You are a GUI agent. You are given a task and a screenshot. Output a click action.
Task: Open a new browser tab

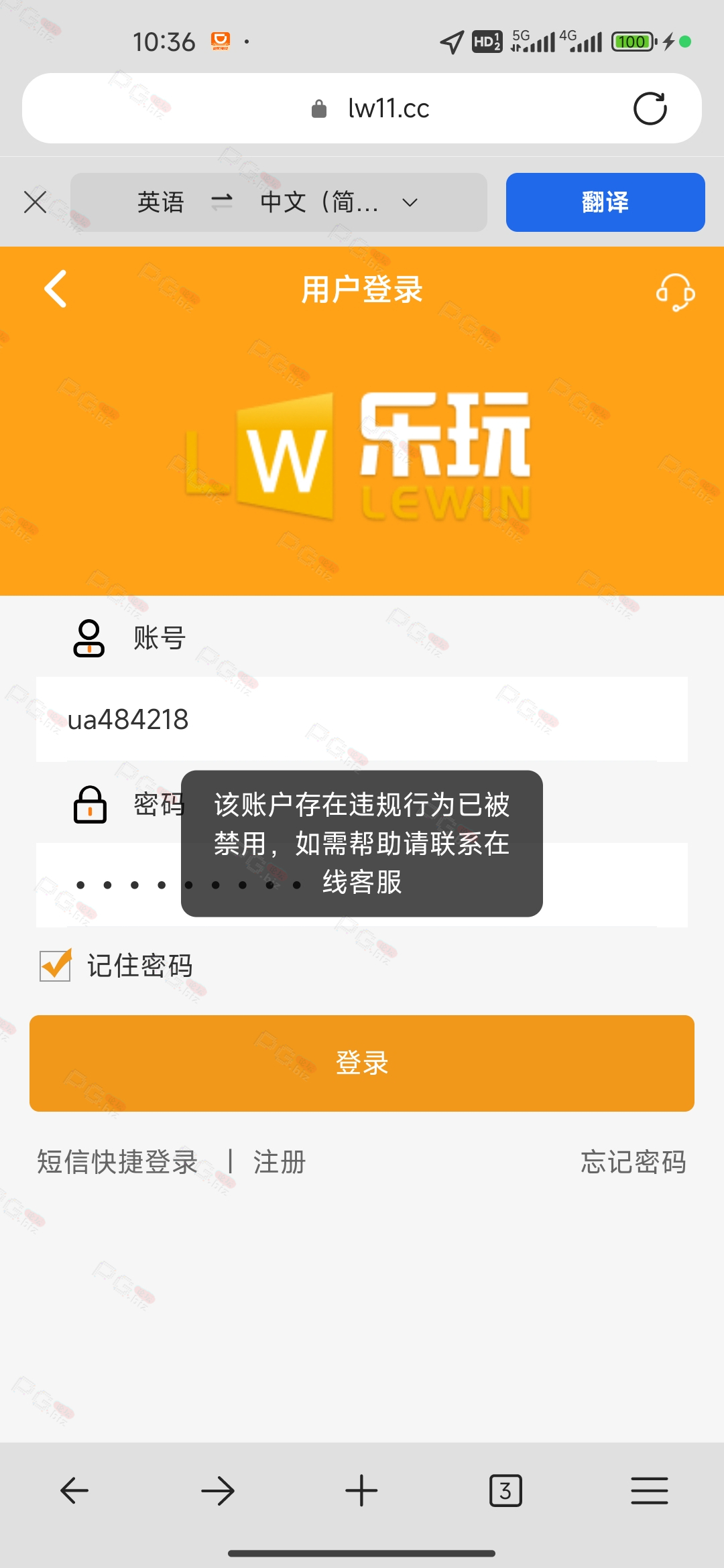pos(361,1491)
